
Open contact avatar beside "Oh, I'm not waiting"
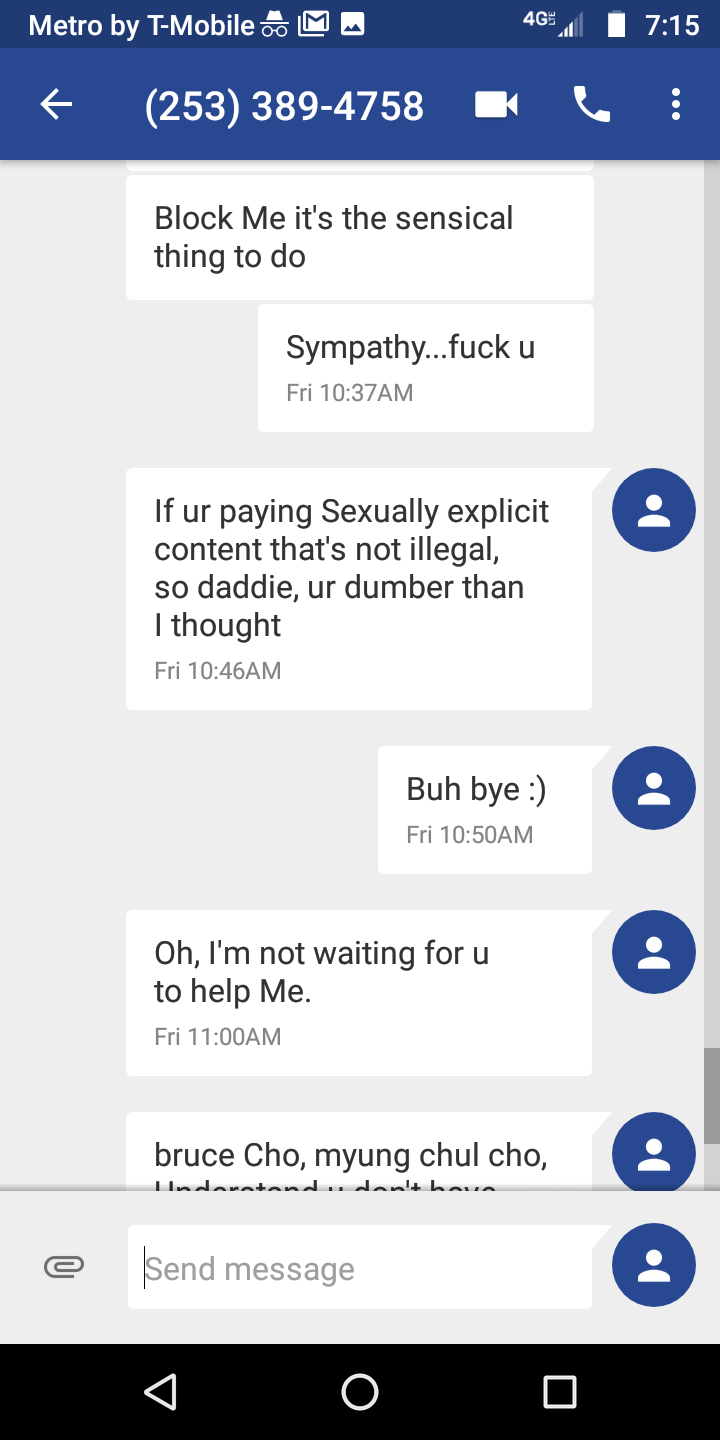point(653,952)
